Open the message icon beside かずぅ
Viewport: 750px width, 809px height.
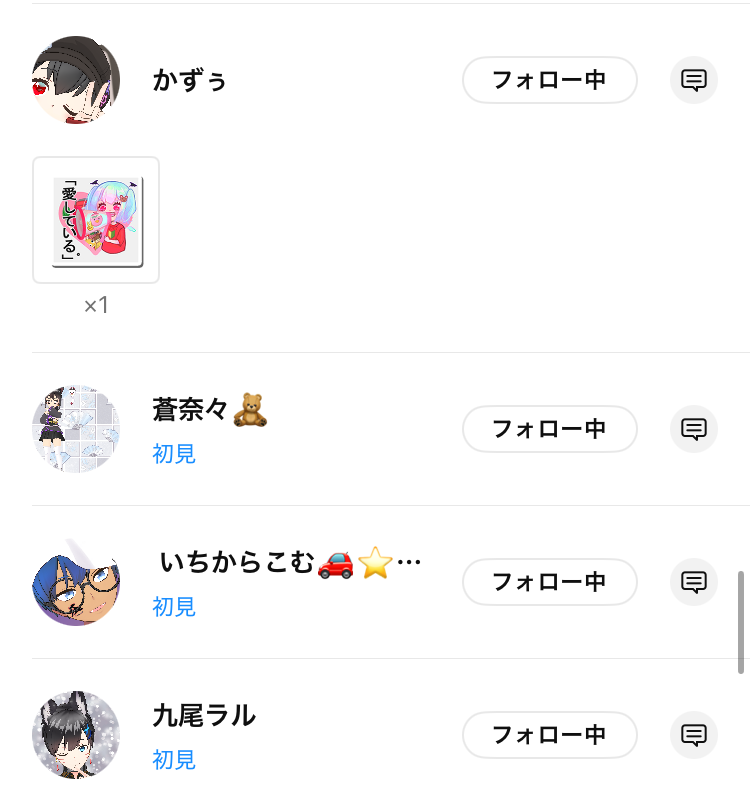point(694,80)
